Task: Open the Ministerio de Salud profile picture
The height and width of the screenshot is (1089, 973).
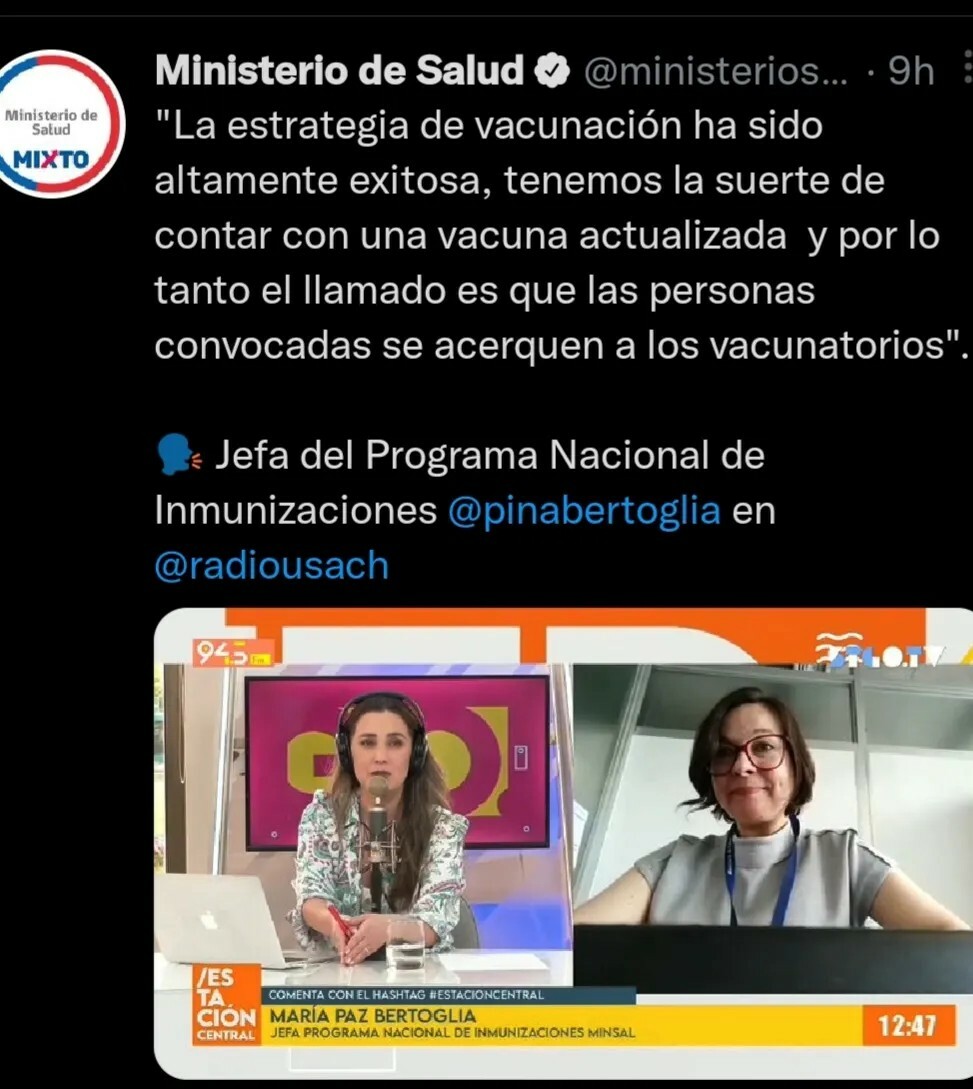Action: (60, 125)
